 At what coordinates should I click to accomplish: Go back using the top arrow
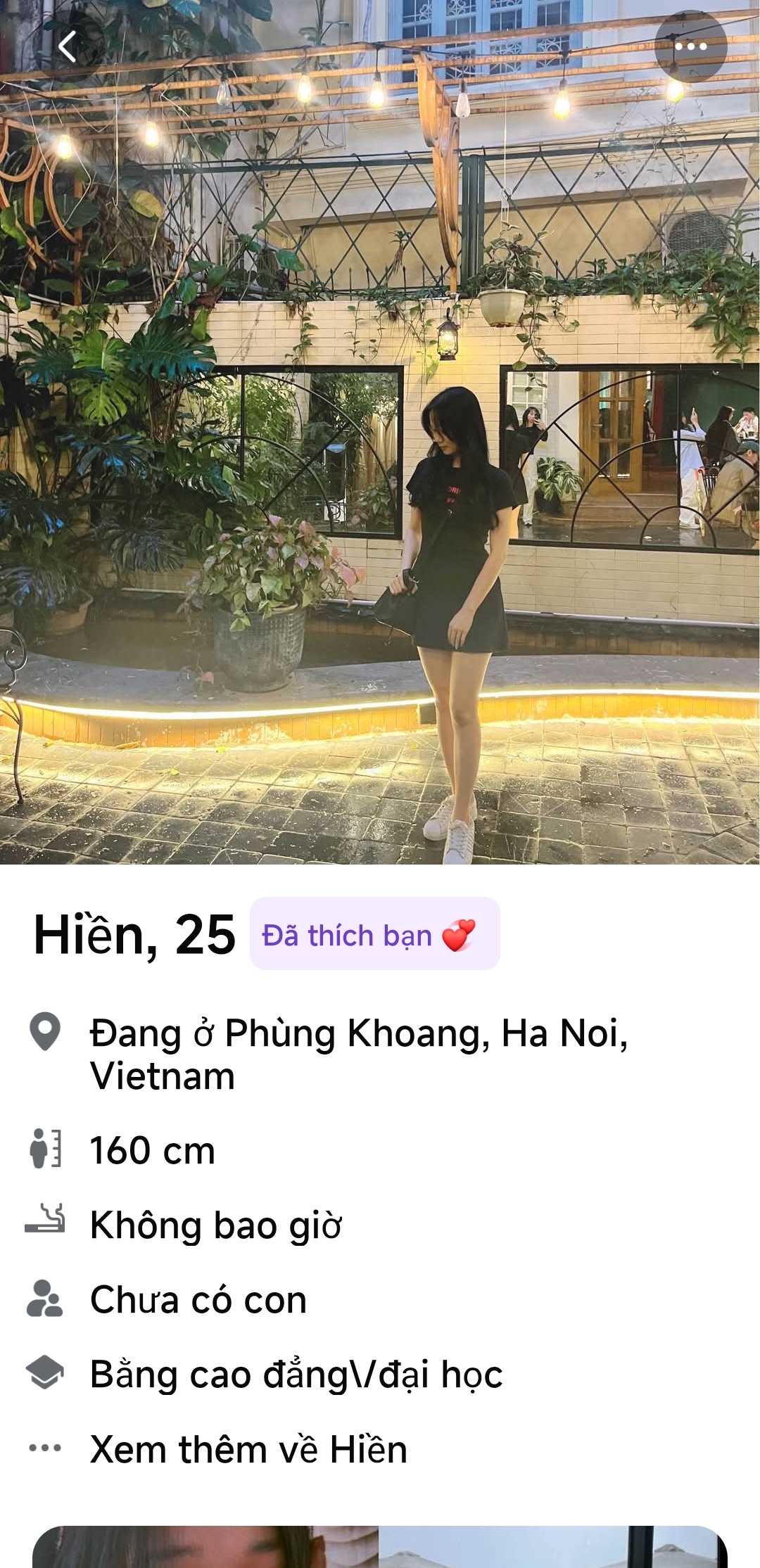click(x=68, y=46)
